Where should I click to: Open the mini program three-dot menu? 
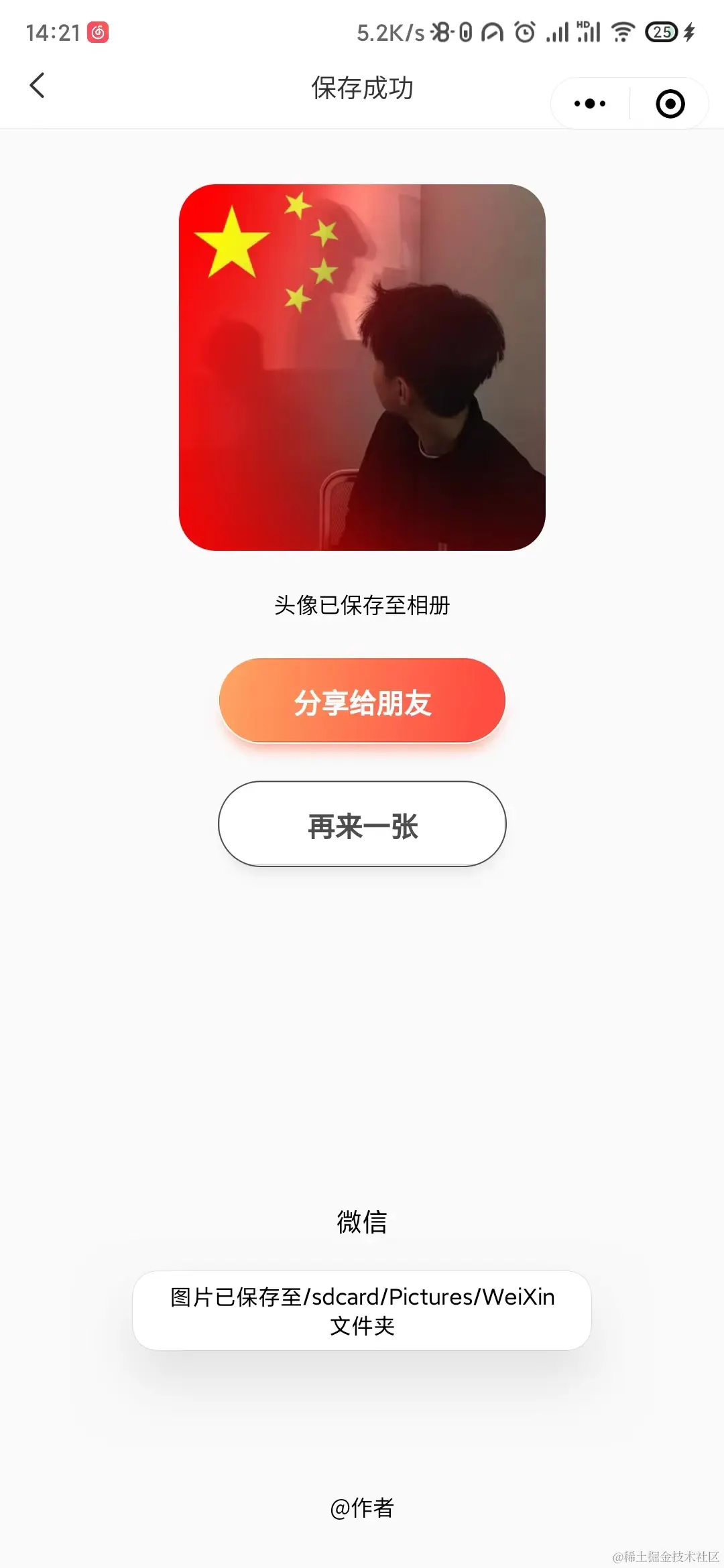click(590, 104)
